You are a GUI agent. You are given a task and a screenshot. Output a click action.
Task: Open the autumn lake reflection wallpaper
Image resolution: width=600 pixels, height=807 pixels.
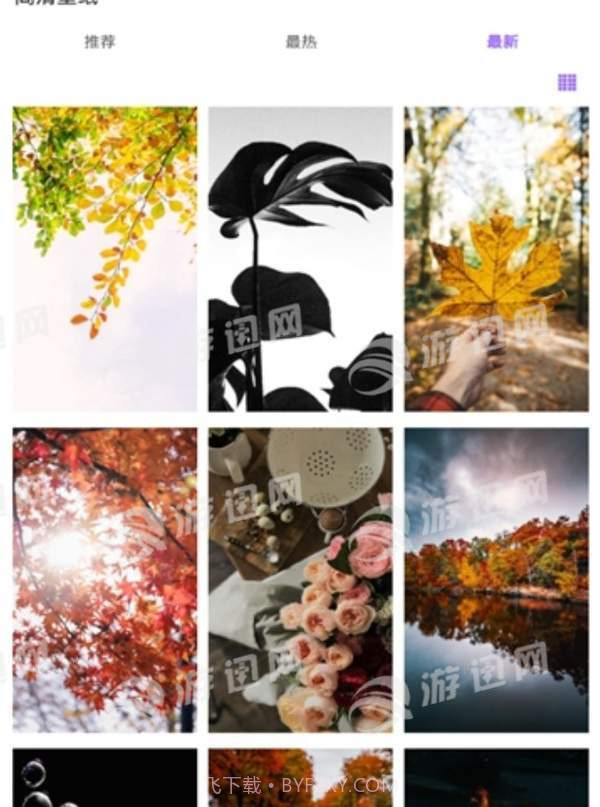point(496,580)
